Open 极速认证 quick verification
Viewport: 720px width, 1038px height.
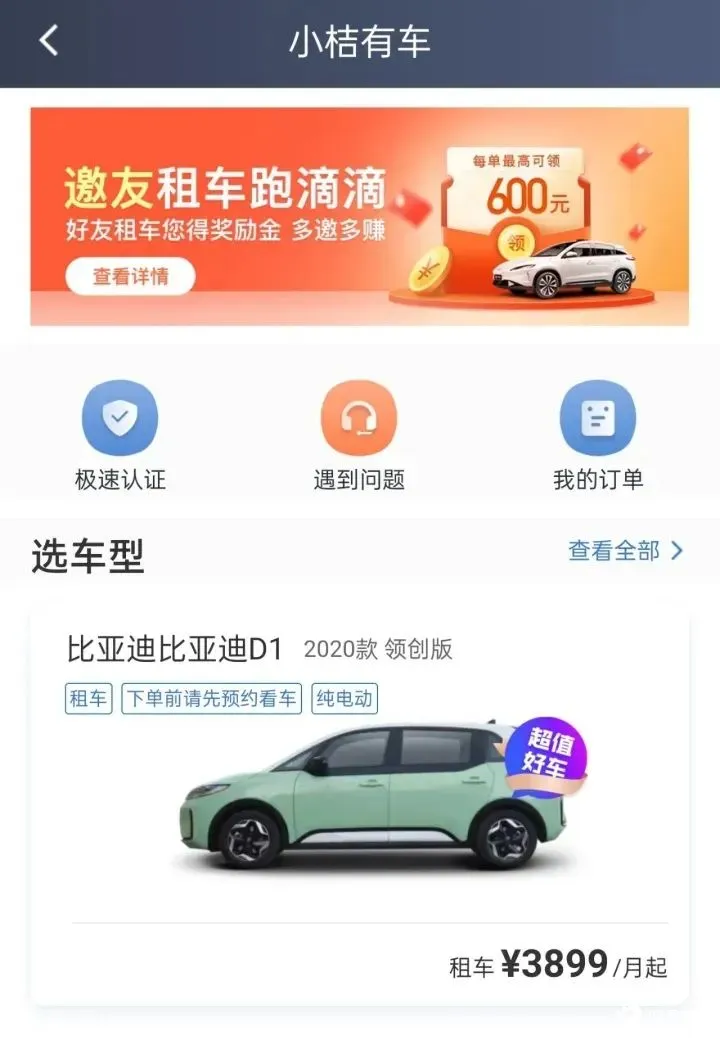click(x=120, y=418)
